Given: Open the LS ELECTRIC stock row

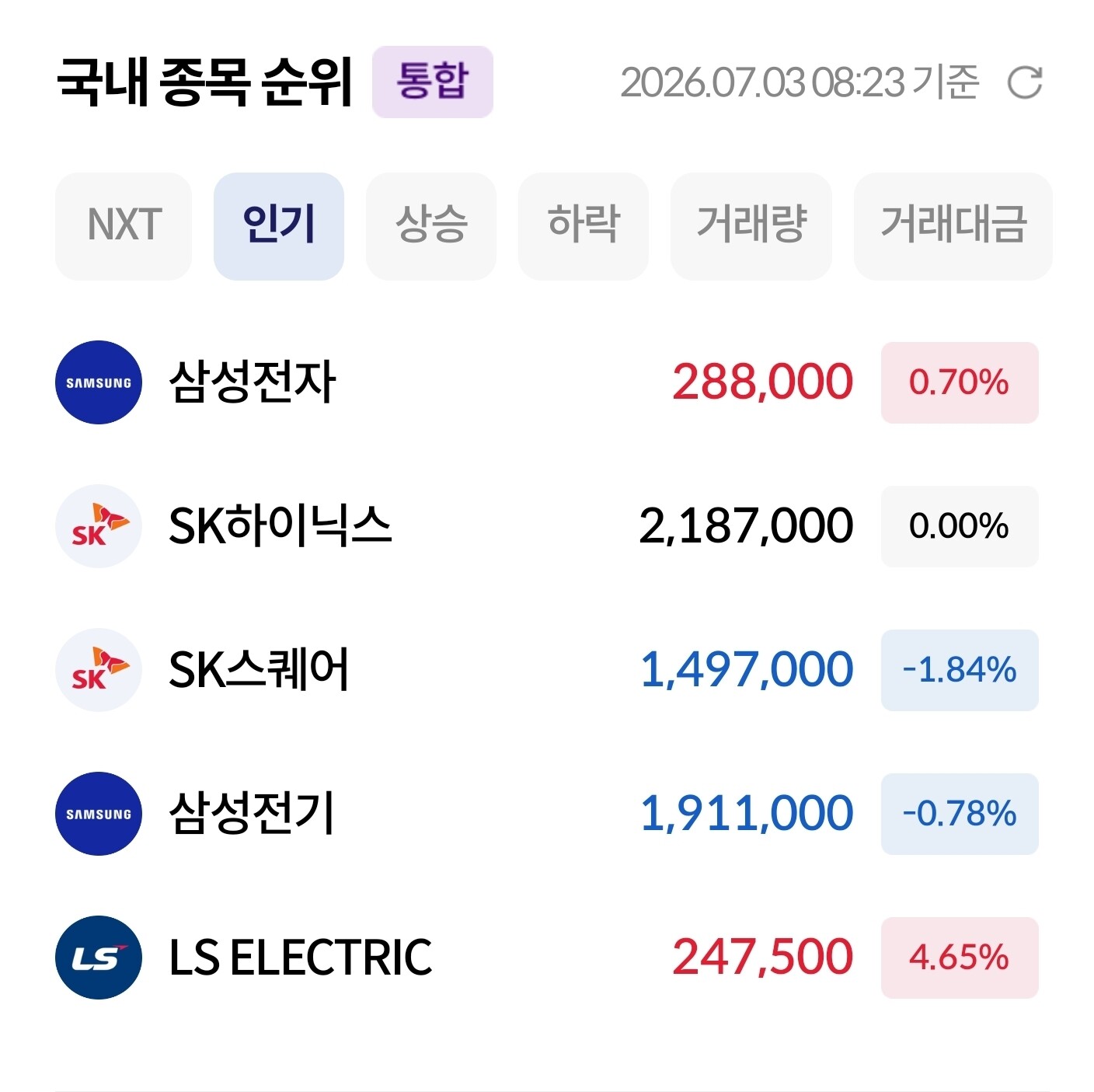Looking at the screenshot, I should click(547, 958).
